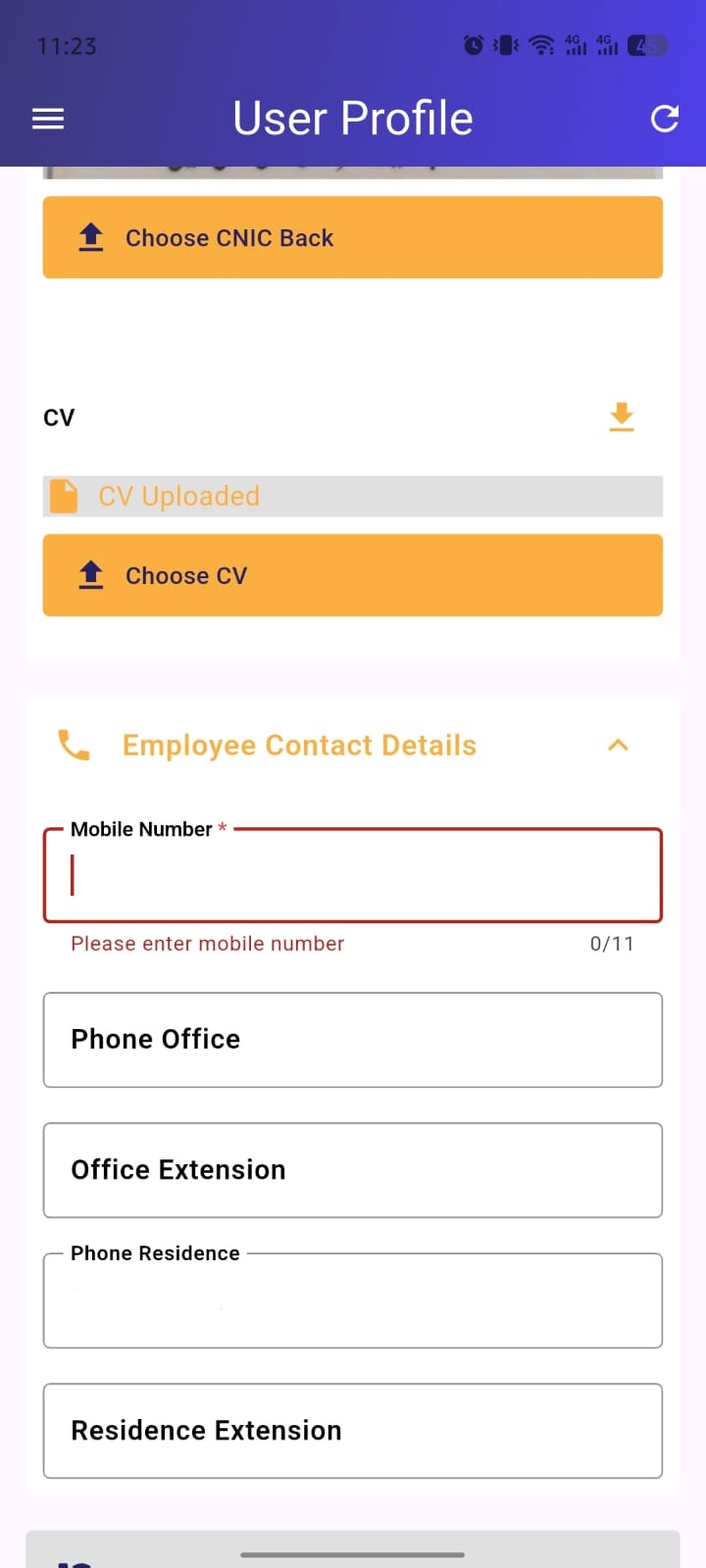This screenshot has height=1568, width=706.
Task: Refresh the User Profile page
Action: [x=665, y=118]
